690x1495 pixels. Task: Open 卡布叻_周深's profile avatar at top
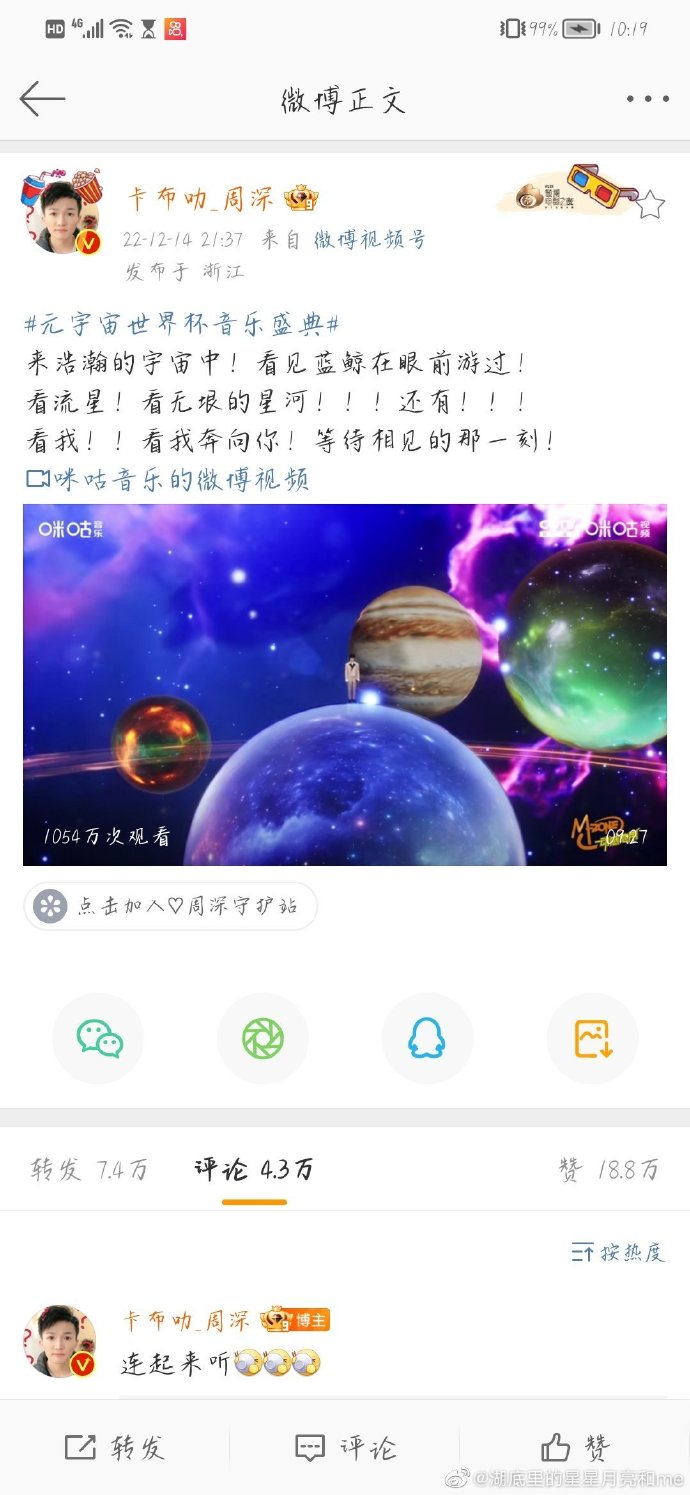point(61,214)
